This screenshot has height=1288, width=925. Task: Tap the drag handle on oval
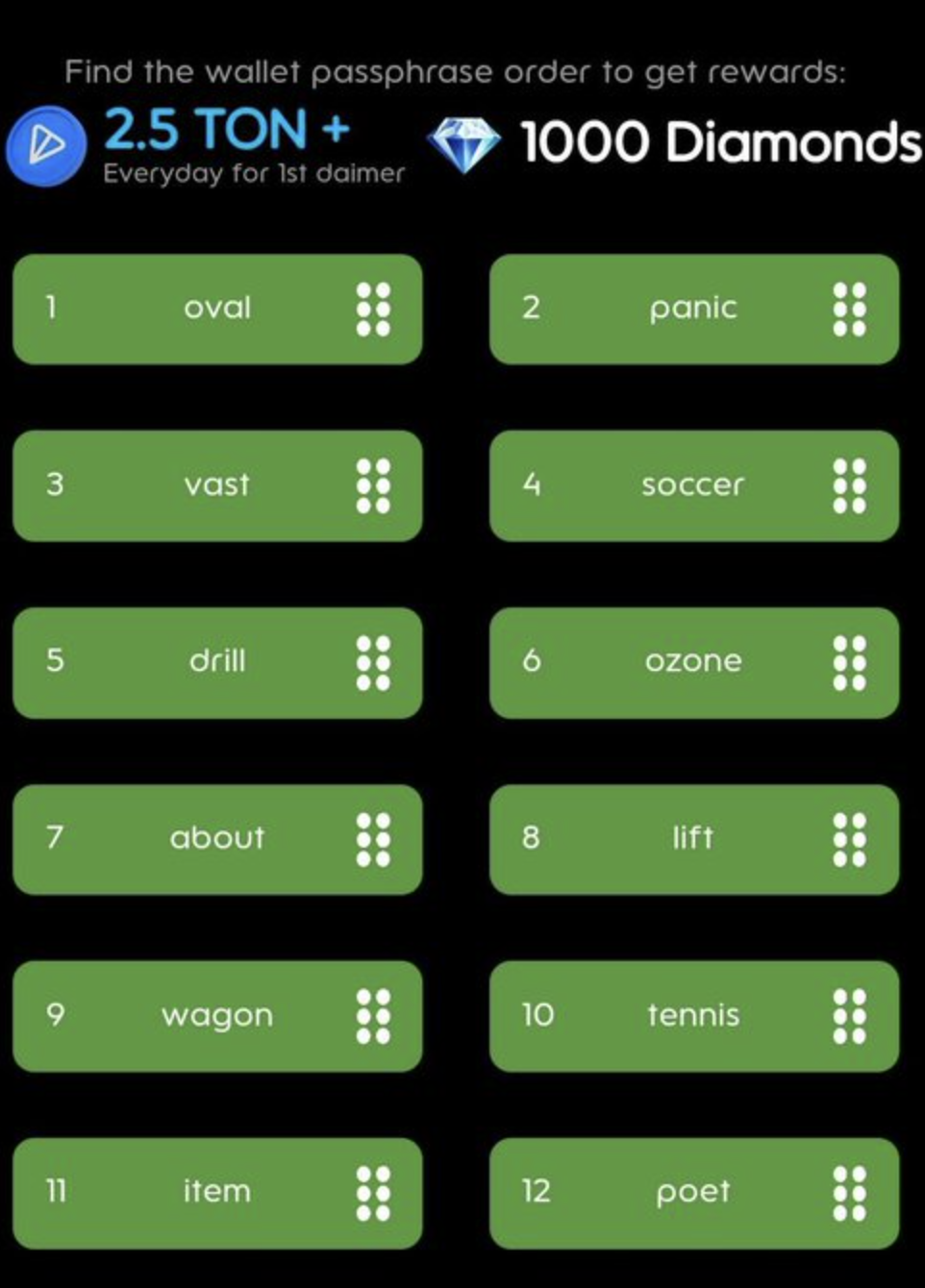(x=373, y=309)
